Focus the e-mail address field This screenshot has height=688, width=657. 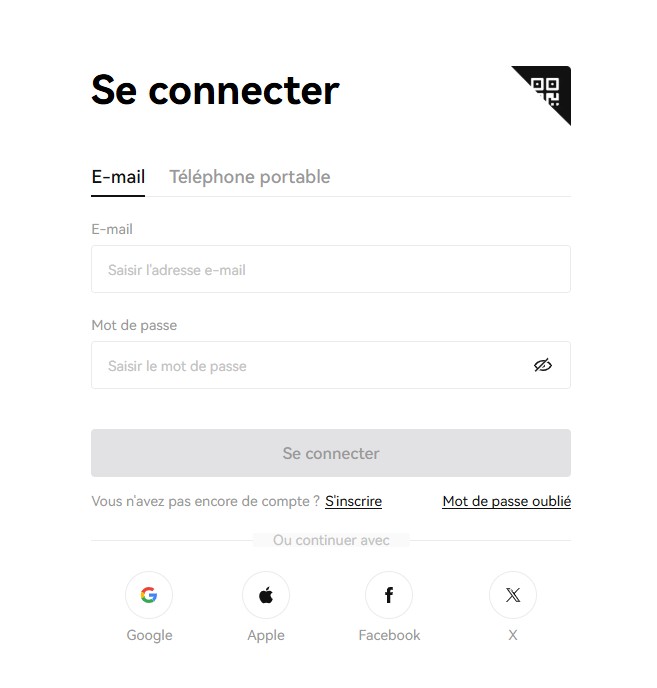(330, 270)
